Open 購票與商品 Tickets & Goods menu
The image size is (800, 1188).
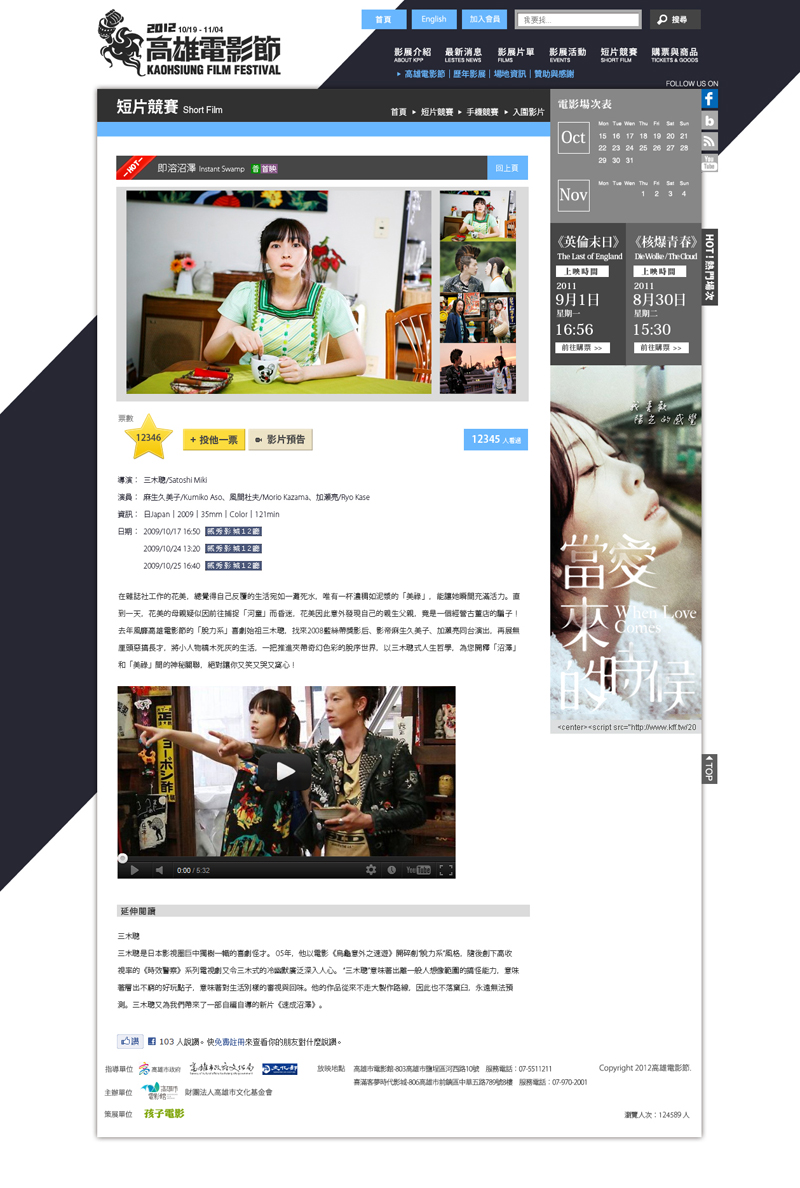[x=675, y=54]
